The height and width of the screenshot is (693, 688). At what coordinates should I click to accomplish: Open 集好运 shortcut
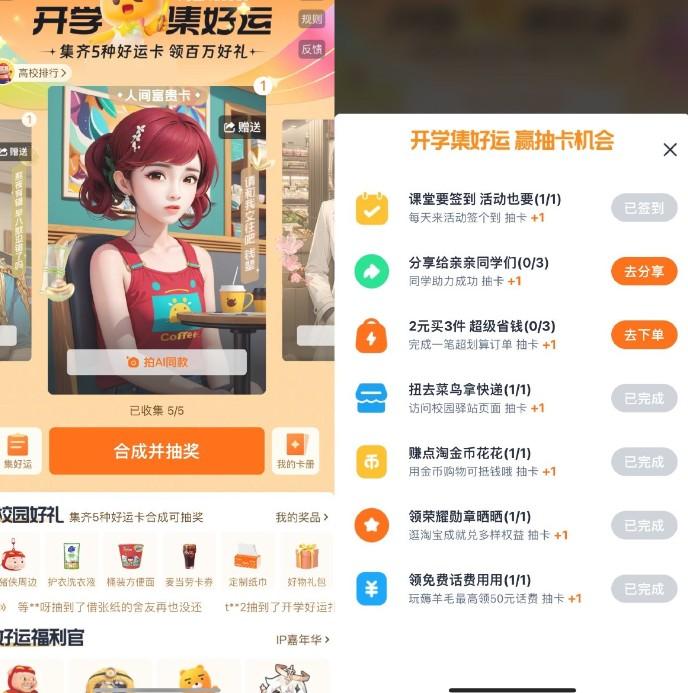click(17, 451)
